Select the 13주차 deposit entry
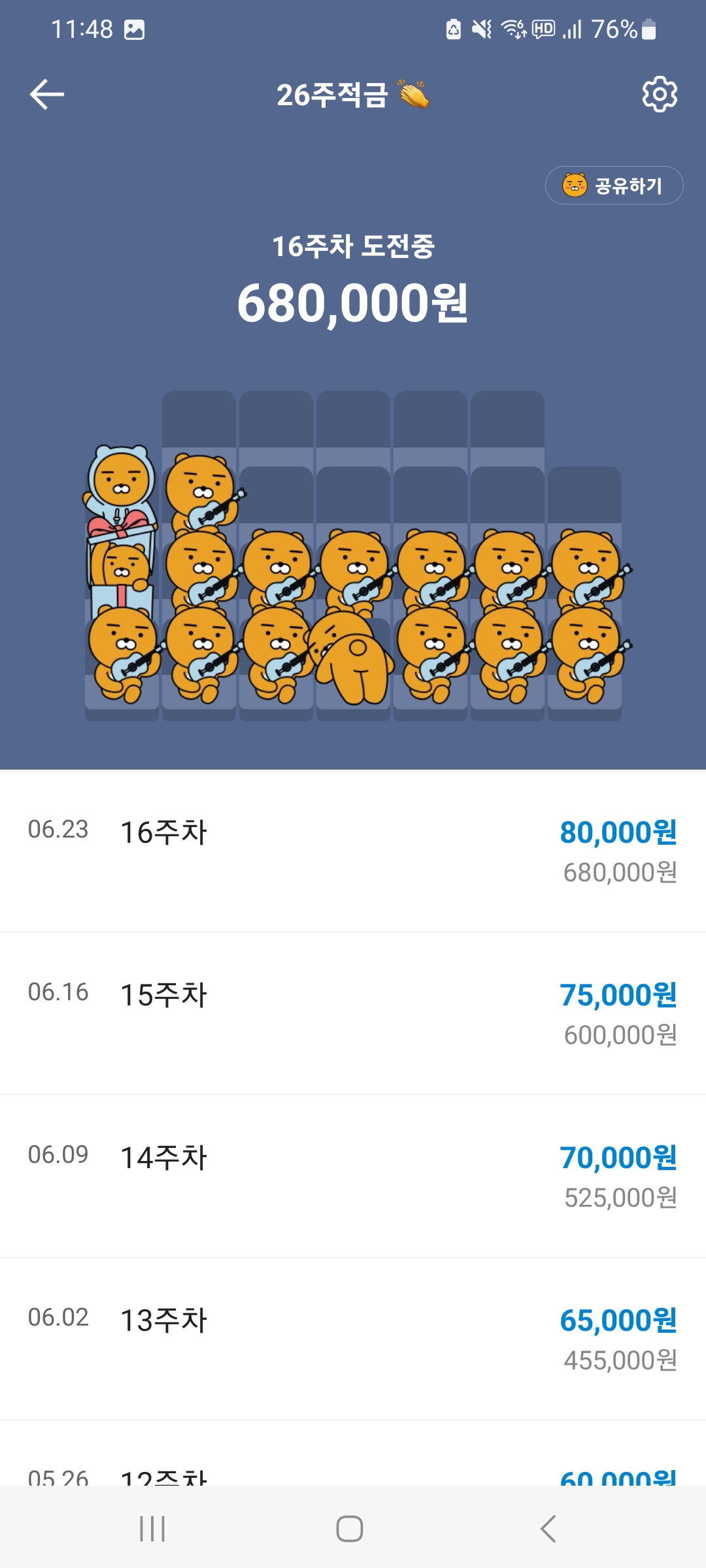 click(x=353, y=1339)
